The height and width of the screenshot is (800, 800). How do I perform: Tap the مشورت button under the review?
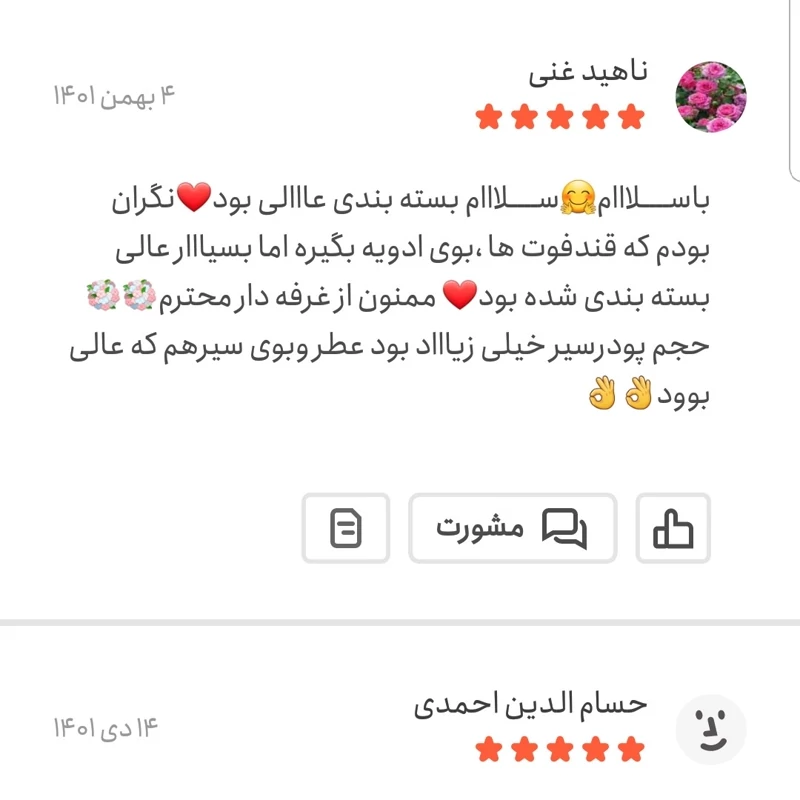[512, 527]
